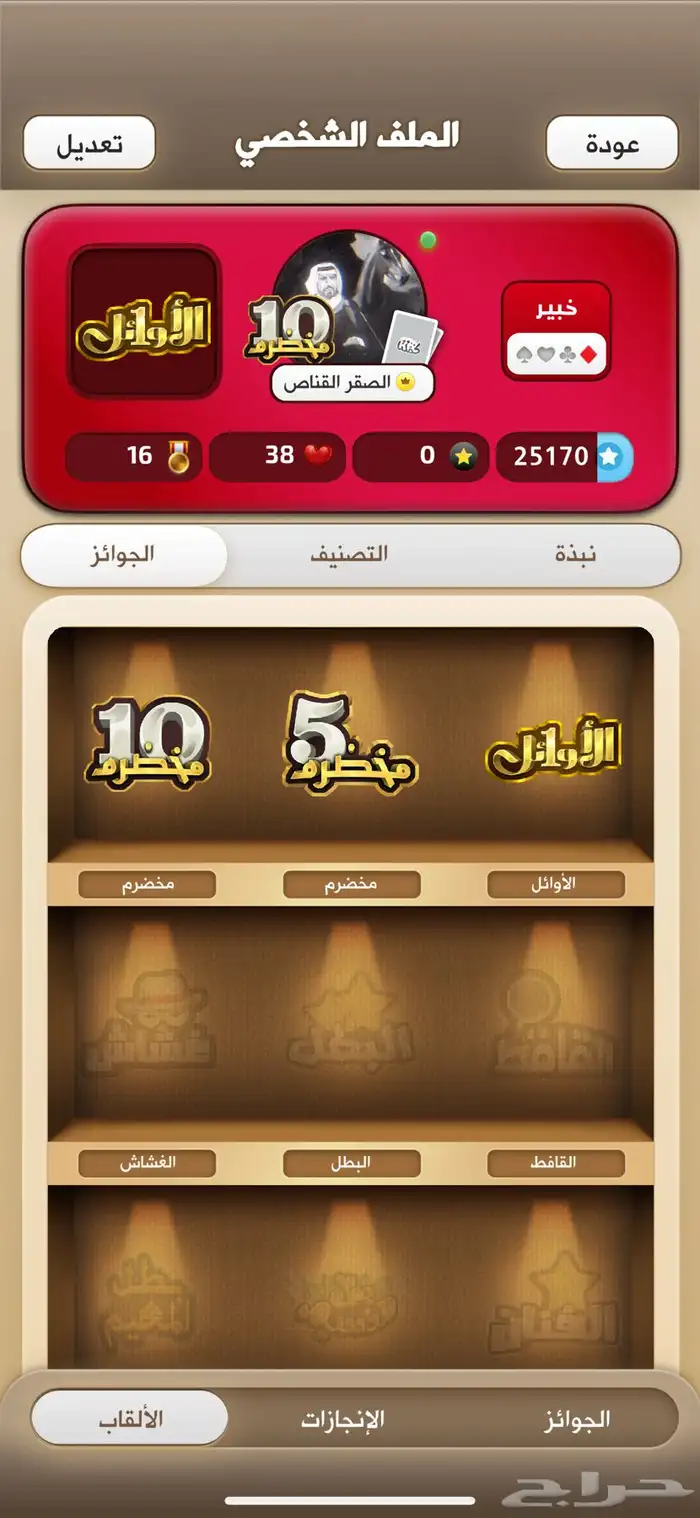Tap the تعديل edit button
This screenshot has width=700, height=1518.
[x=89, y=143]
